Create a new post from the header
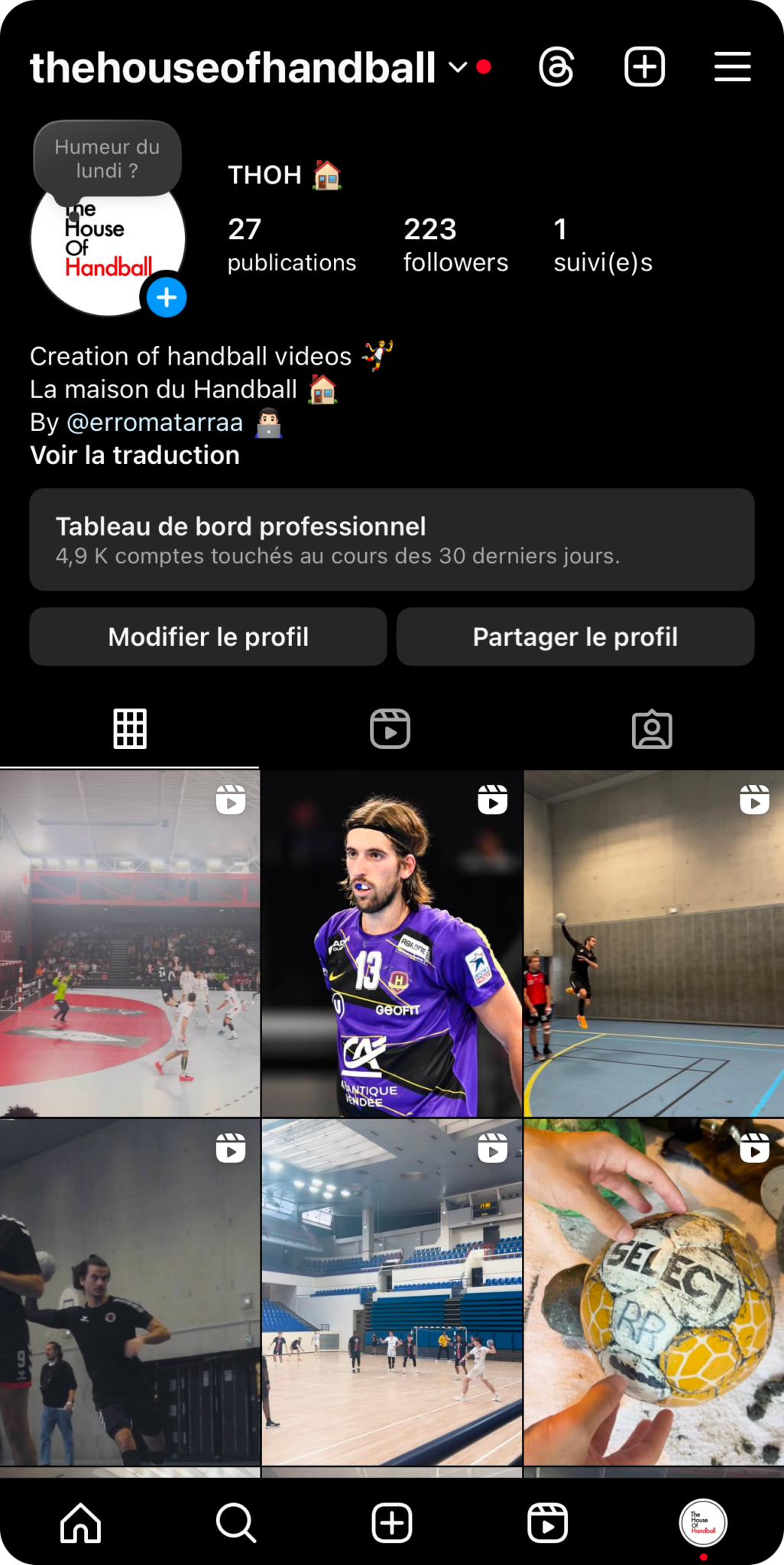The image size is (784, 1565). click(x=644, y=67)
